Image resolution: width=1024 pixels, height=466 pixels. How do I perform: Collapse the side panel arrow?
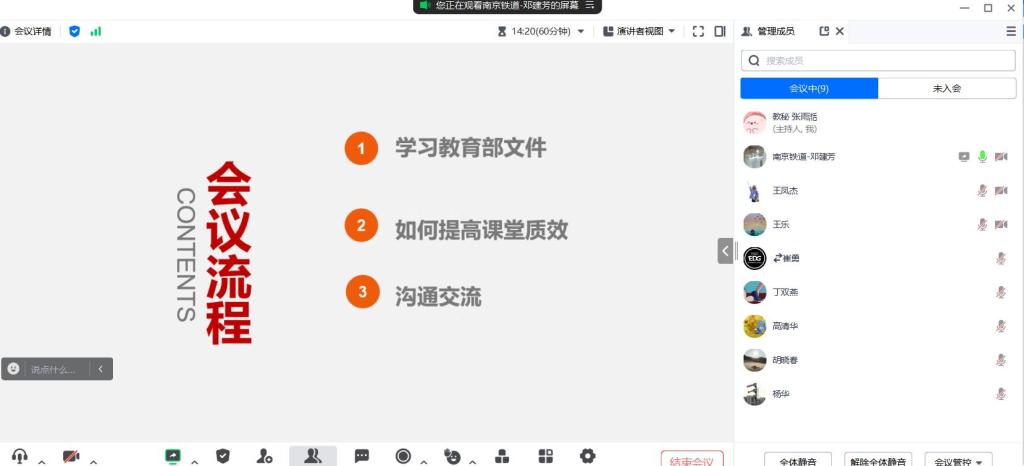[725, 251]
